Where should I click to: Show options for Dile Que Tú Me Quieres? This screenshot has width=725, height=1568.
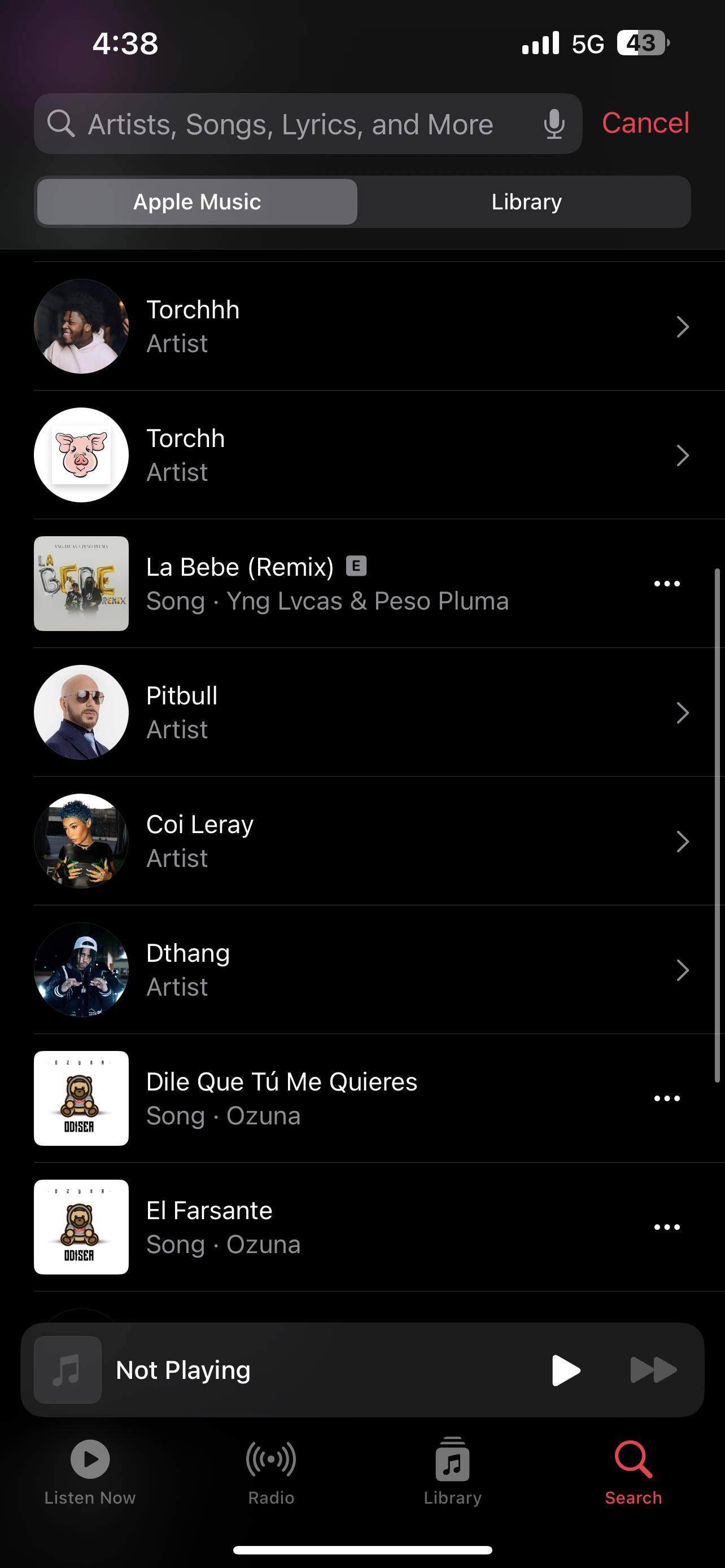(x=667, y=1099)
